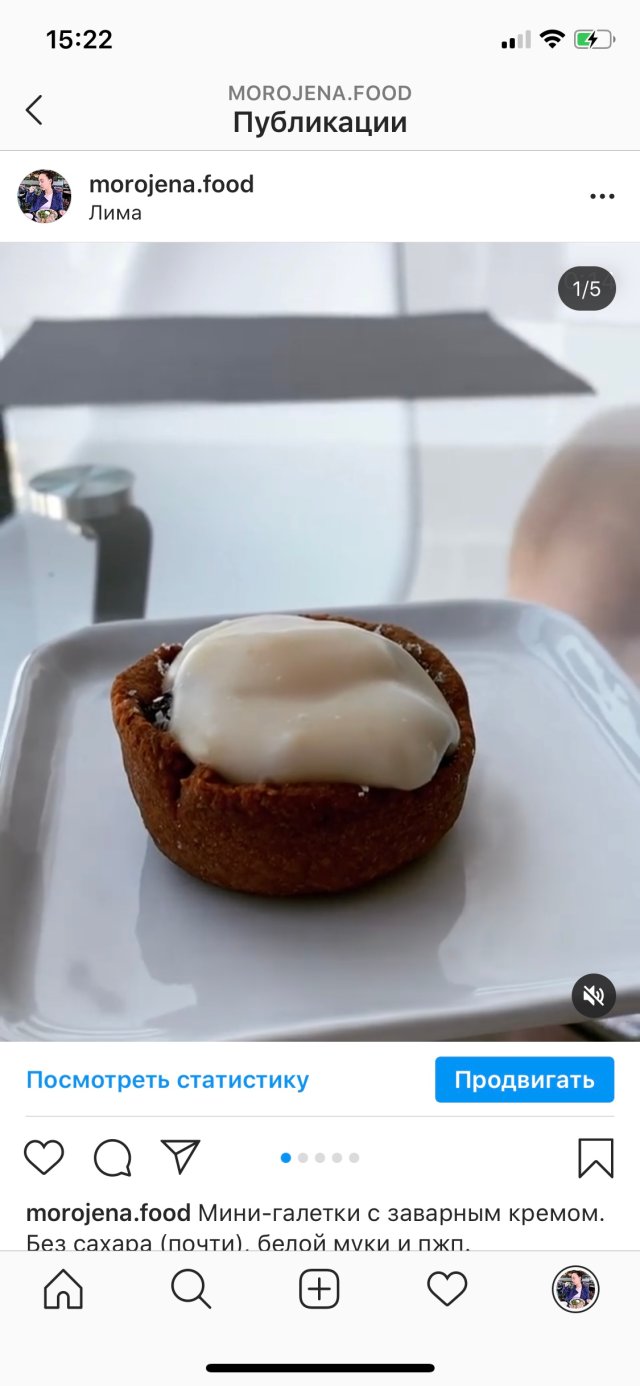Open comments with the speech bubble icon

[113, 1158]
